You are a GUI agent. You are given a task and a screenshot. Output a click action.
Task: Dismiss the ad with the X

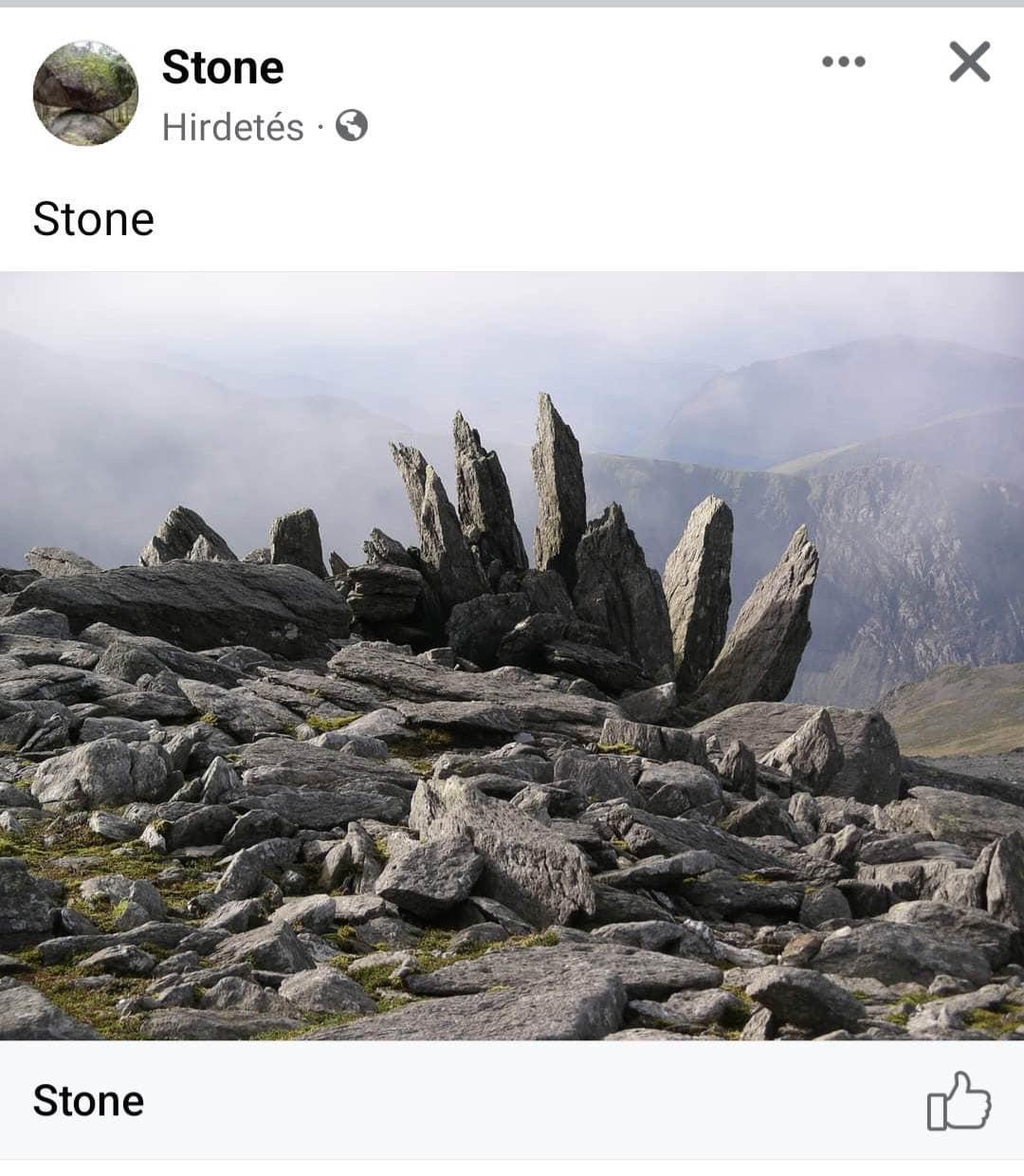tap(970, 63)
